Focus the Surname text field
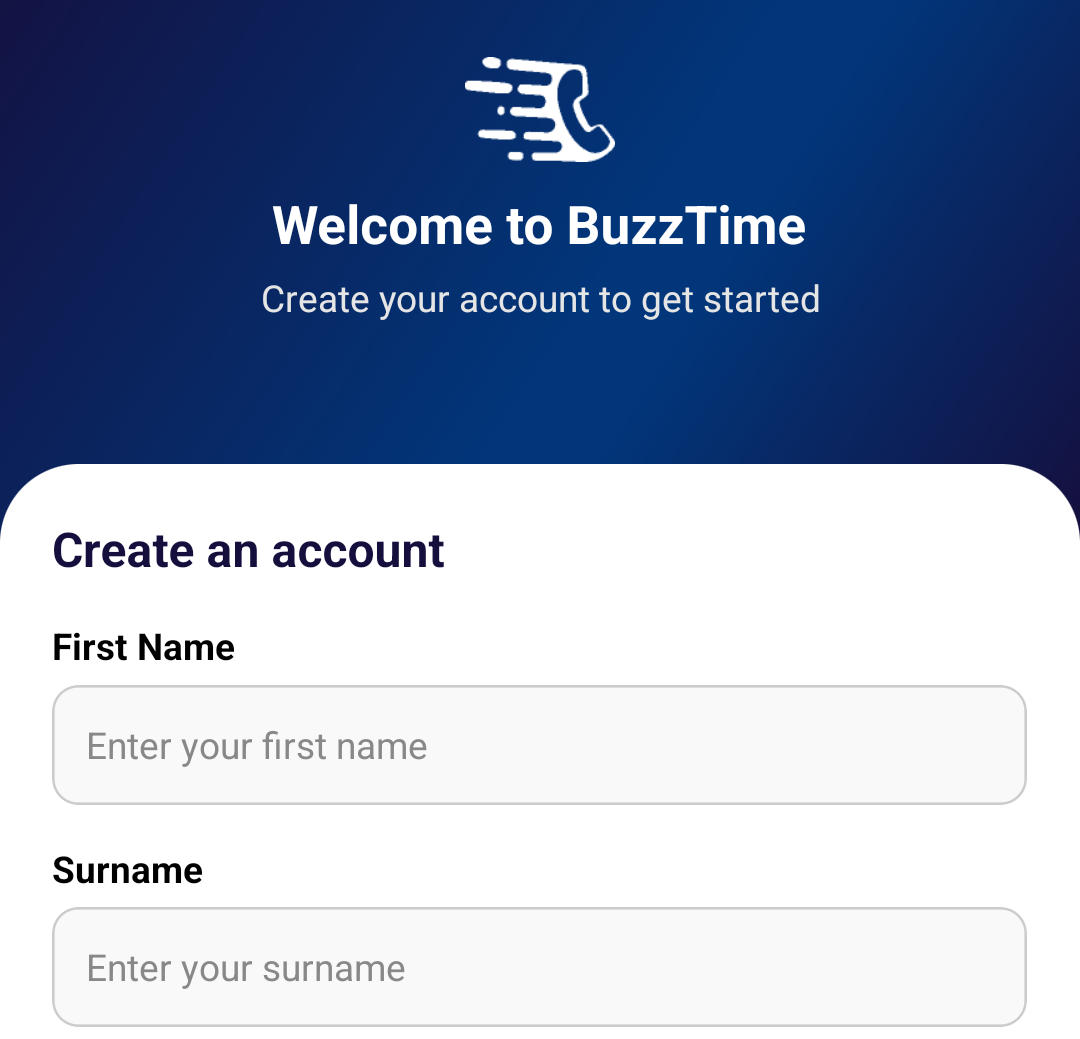This screenshot has width=1080, height=1039. point(539,967)
